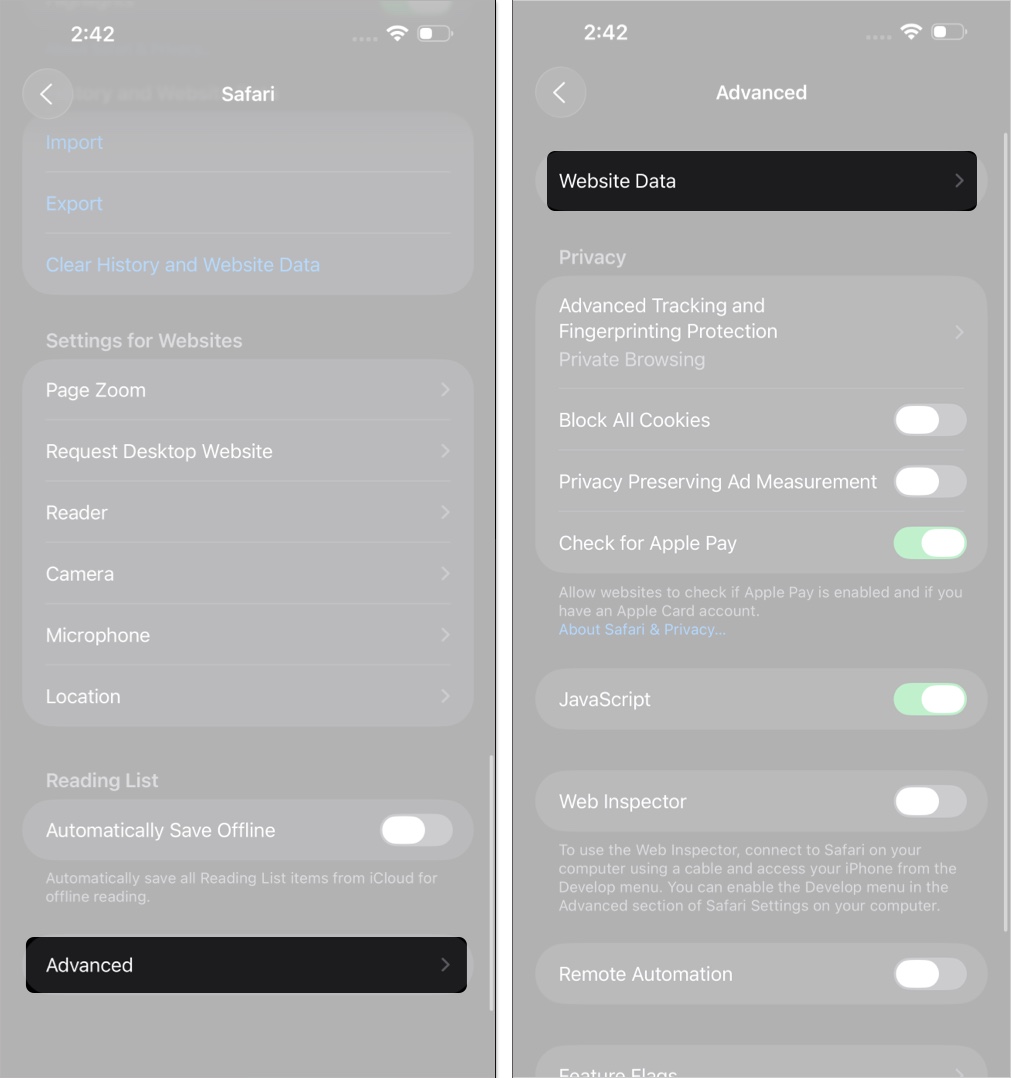This screenshot has height=1078, width=1011.
Task: Open Page Zoom settings
Action: (247, 390)
